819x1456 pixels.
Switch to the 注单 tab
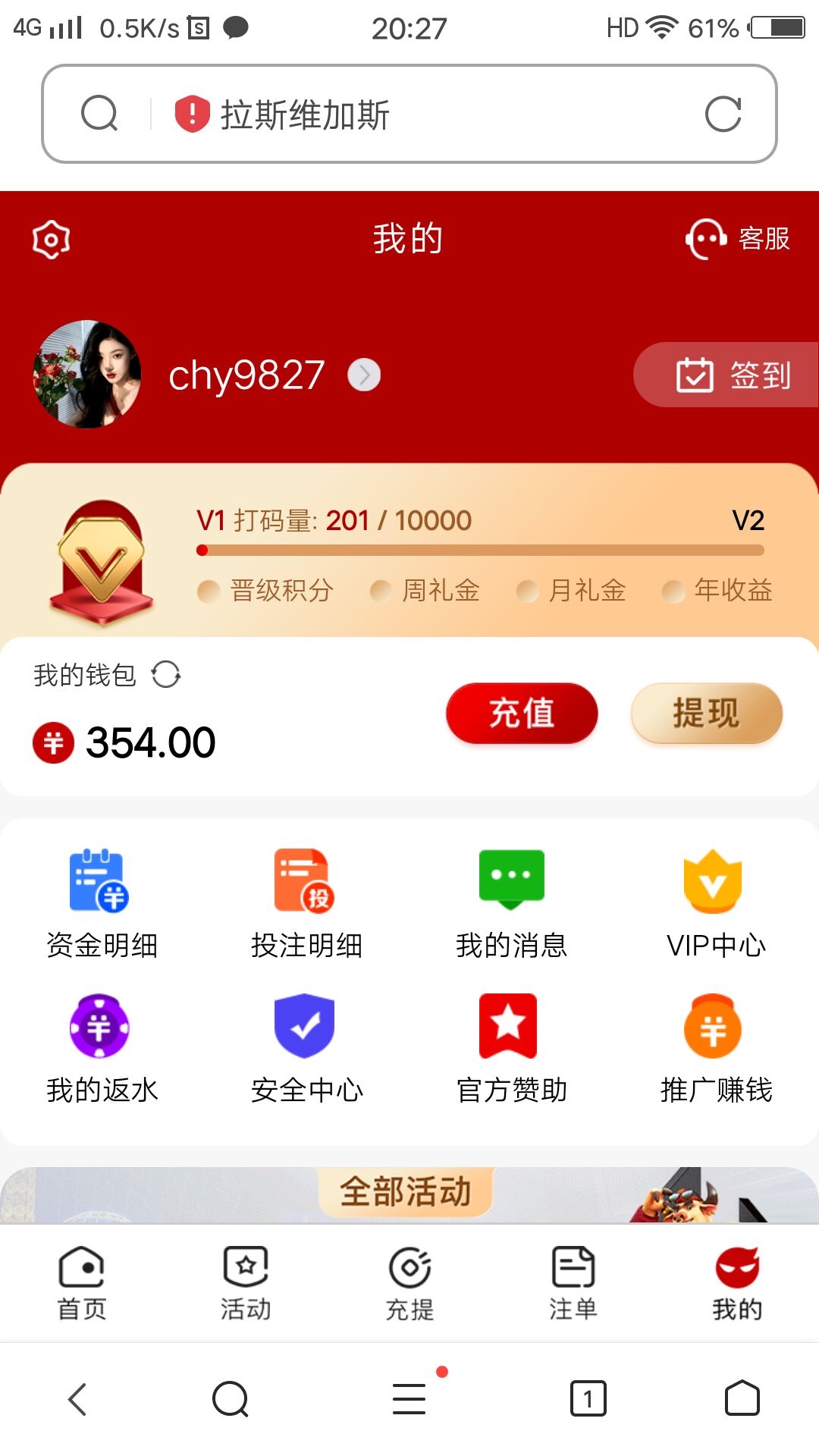tap(573, 1283)
